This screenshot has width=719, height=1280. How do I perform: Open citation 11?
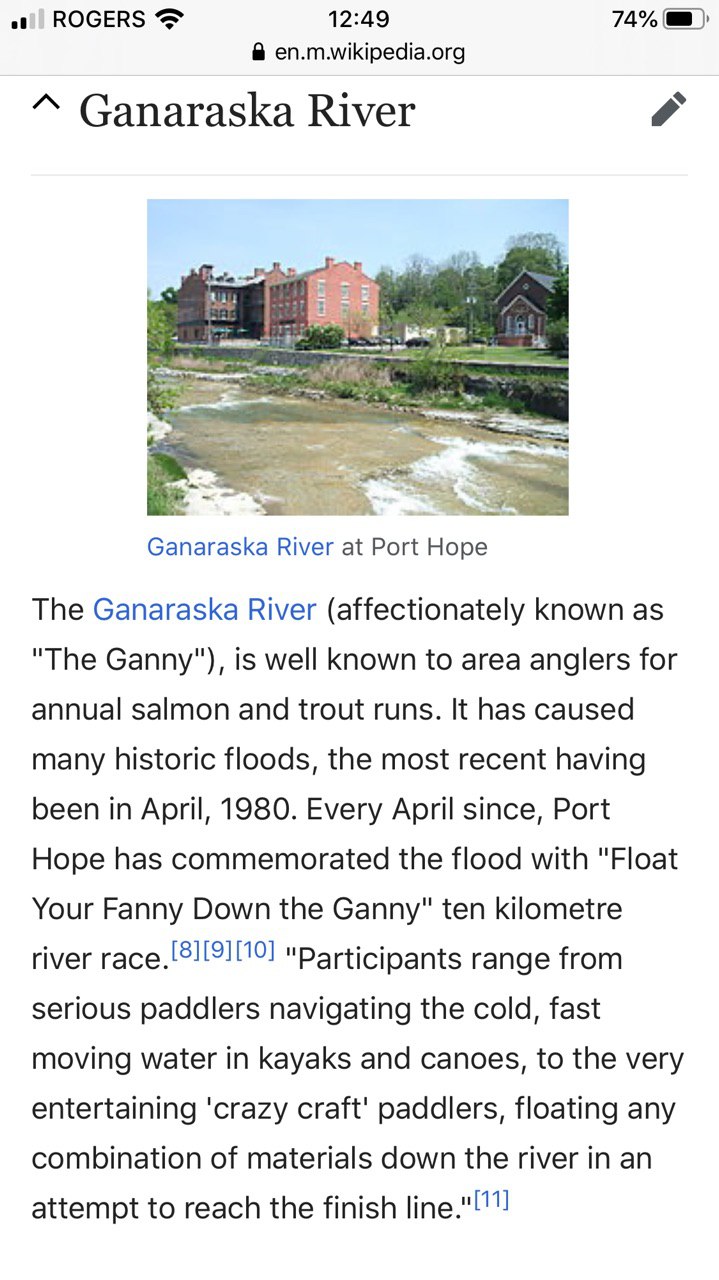point(491,1199)
